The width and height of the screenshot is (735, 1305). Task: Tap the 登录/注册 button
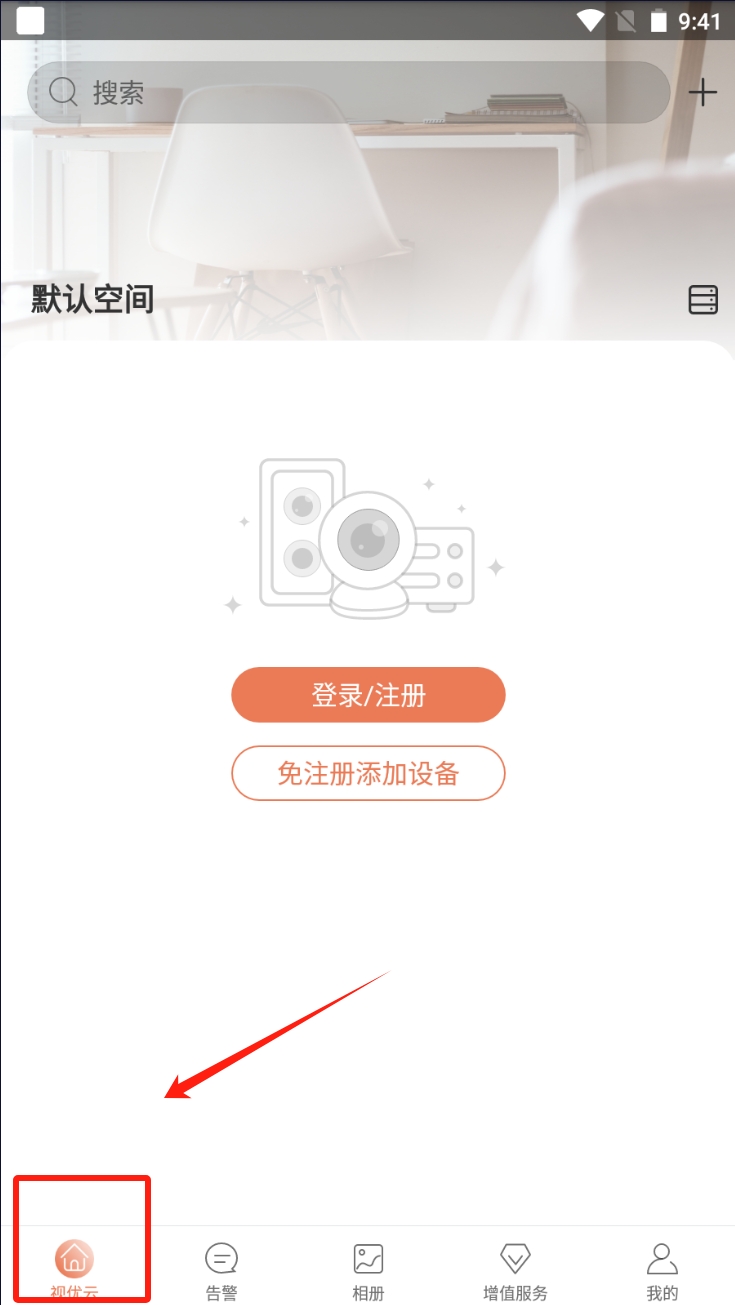tap(368, 695)
